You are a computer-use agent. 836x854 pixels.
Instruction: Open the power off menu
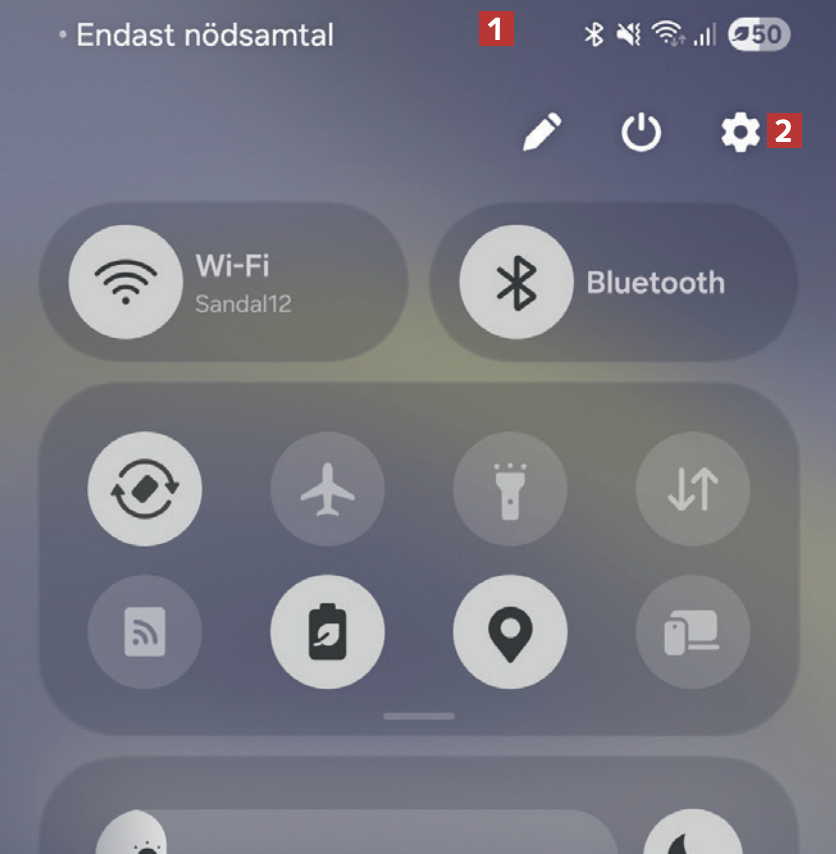(x=641, y=132)
